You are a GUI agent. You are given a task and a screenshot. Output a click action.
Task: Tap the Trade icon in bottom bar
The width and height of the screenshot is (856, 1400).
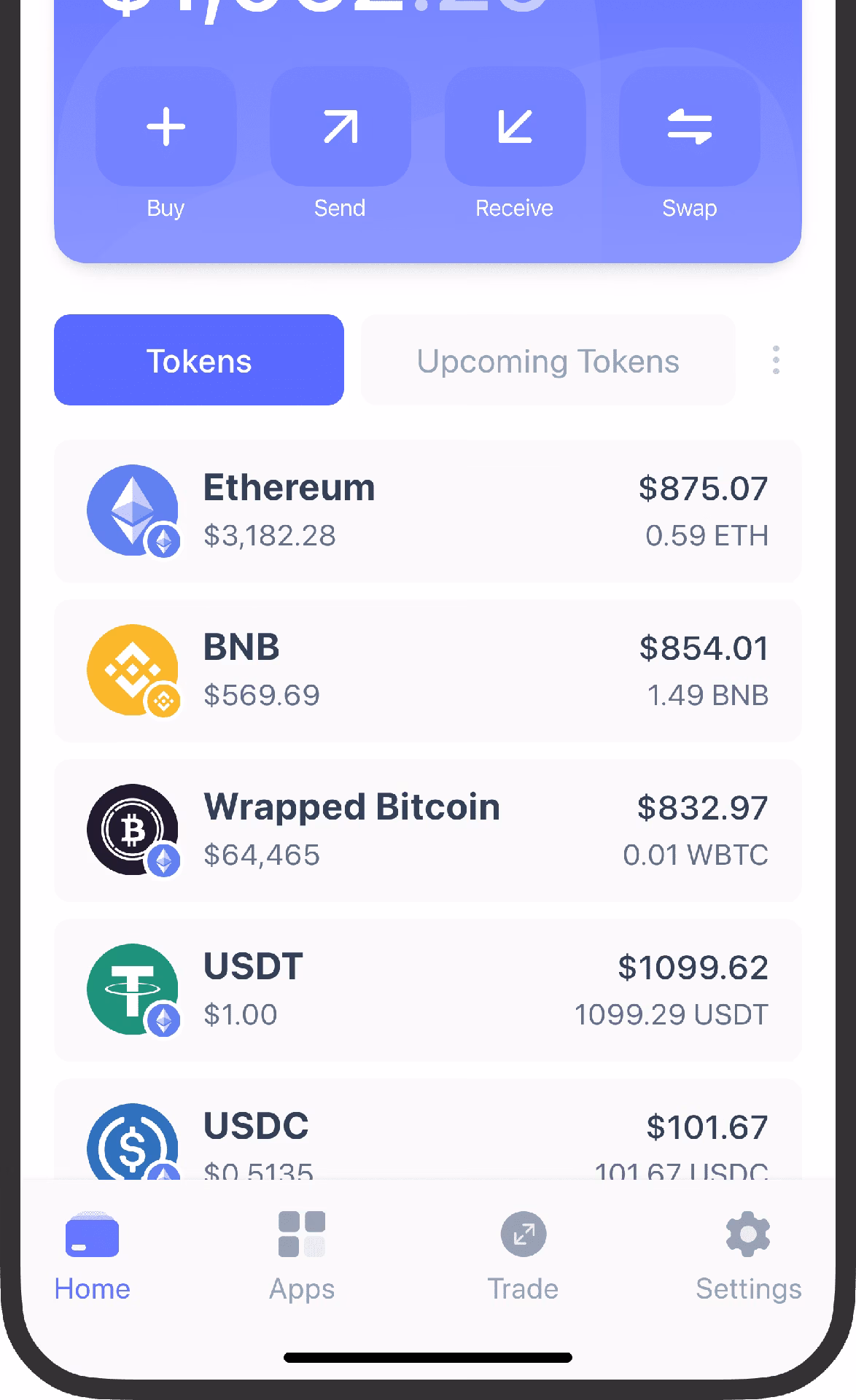[x=521, y=1232]
